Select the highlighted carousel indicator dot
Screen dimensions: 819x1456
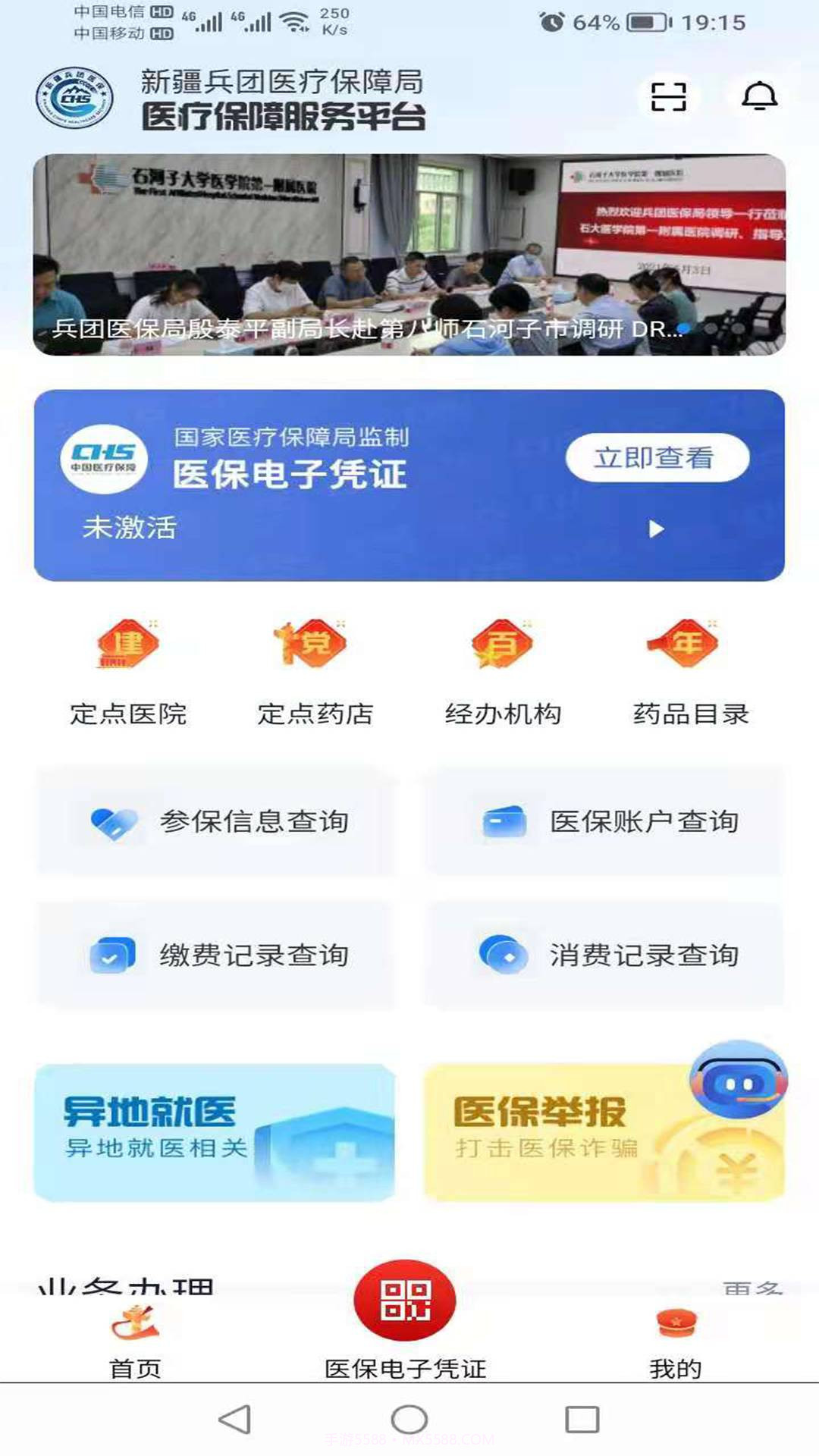tap(682, 326)
